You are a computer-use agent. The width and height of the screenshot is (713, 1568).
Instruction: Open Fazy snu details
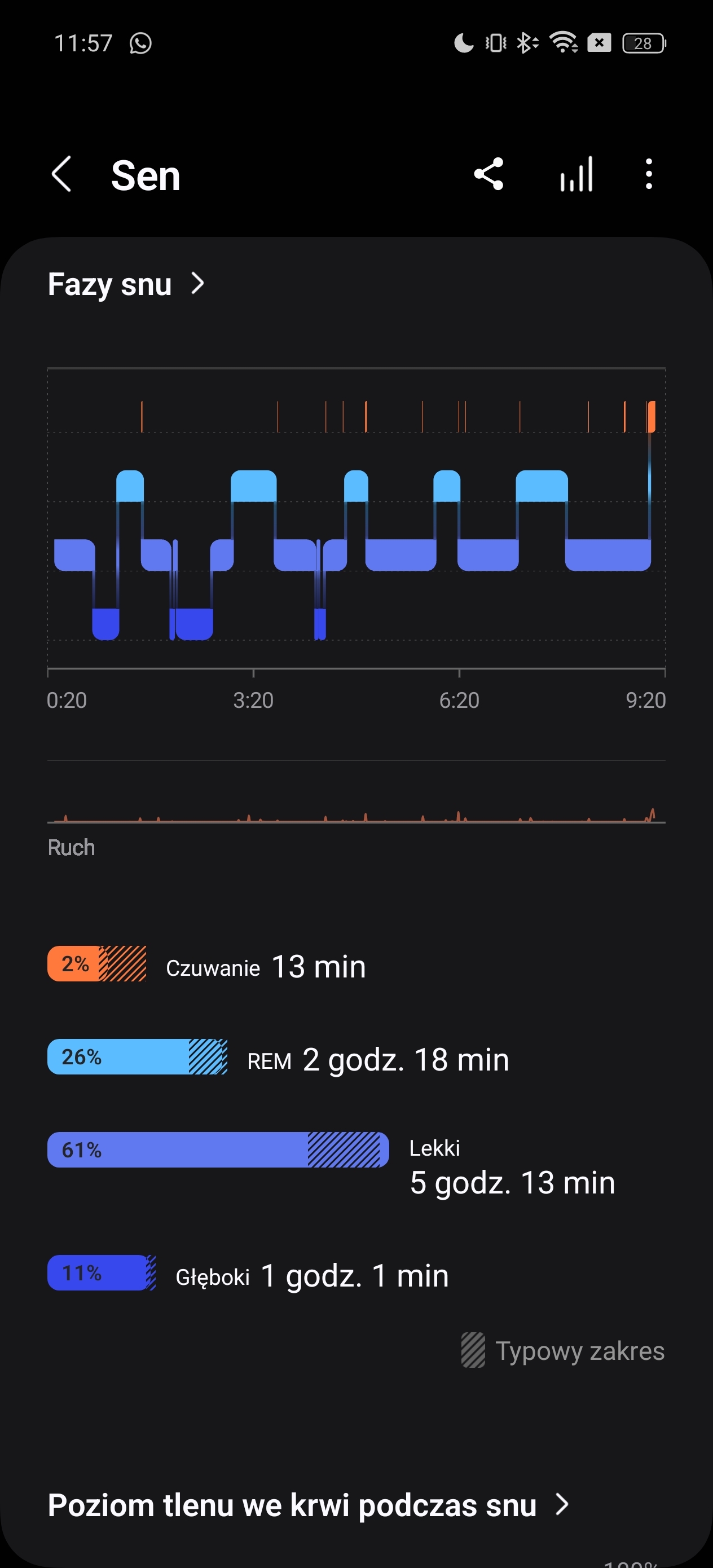pyautogui.click(x=126, y=284)
